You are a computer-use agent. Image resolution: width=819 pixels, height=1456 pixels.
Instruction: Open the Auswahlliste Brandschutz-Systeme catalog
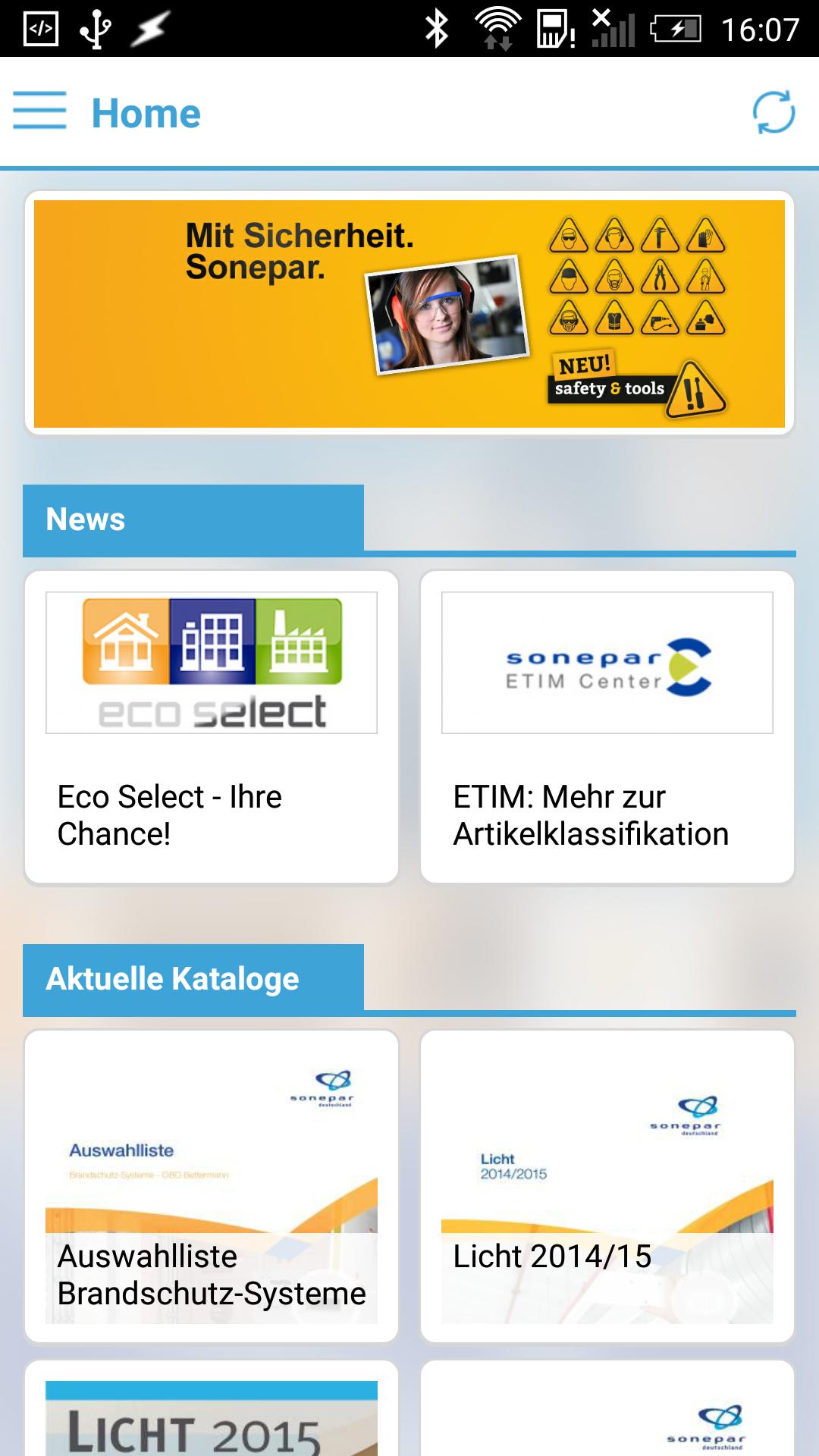click(212, 1185)
